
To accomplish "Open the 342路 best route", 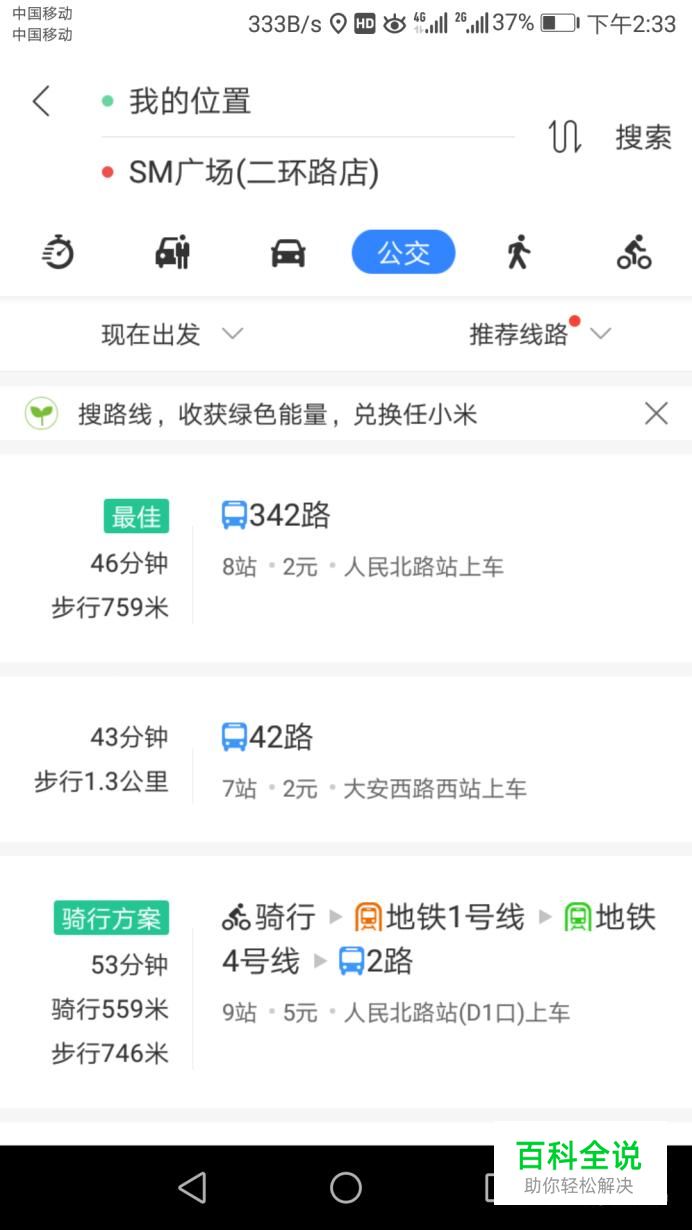I will pos(346,557).
